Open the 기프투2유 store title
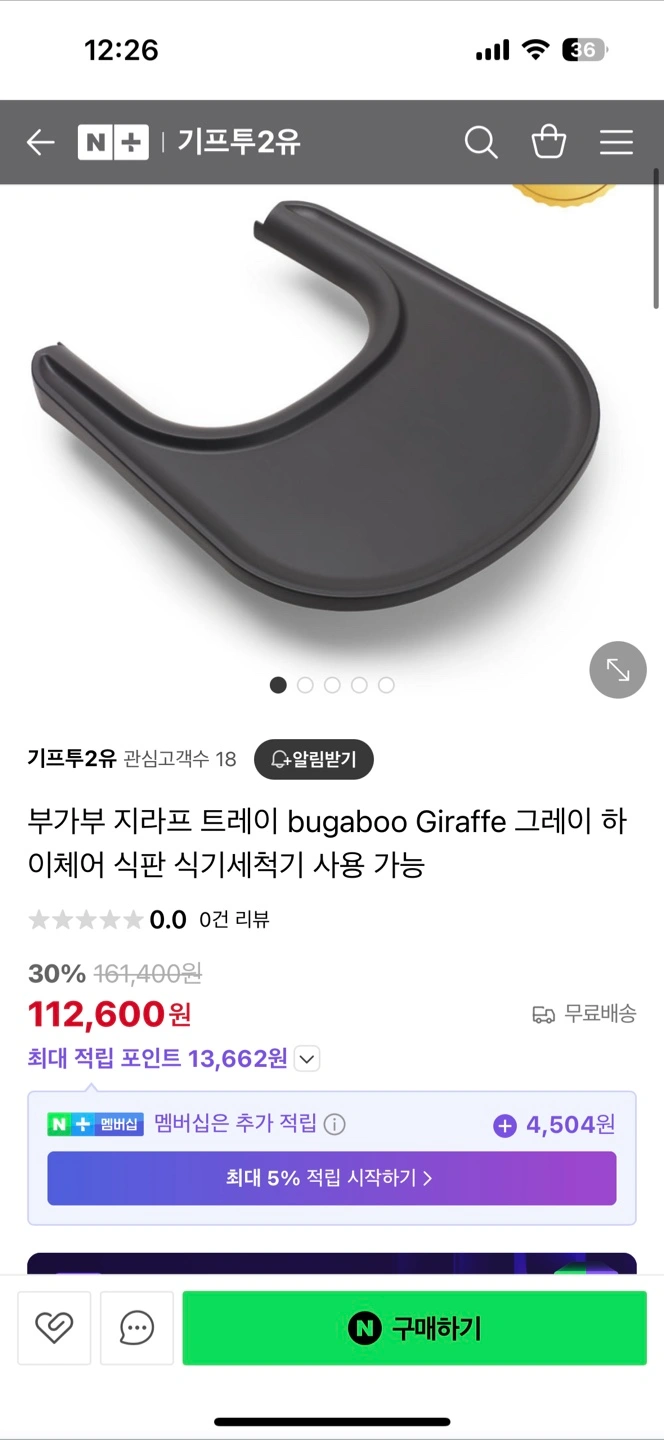 239,143
